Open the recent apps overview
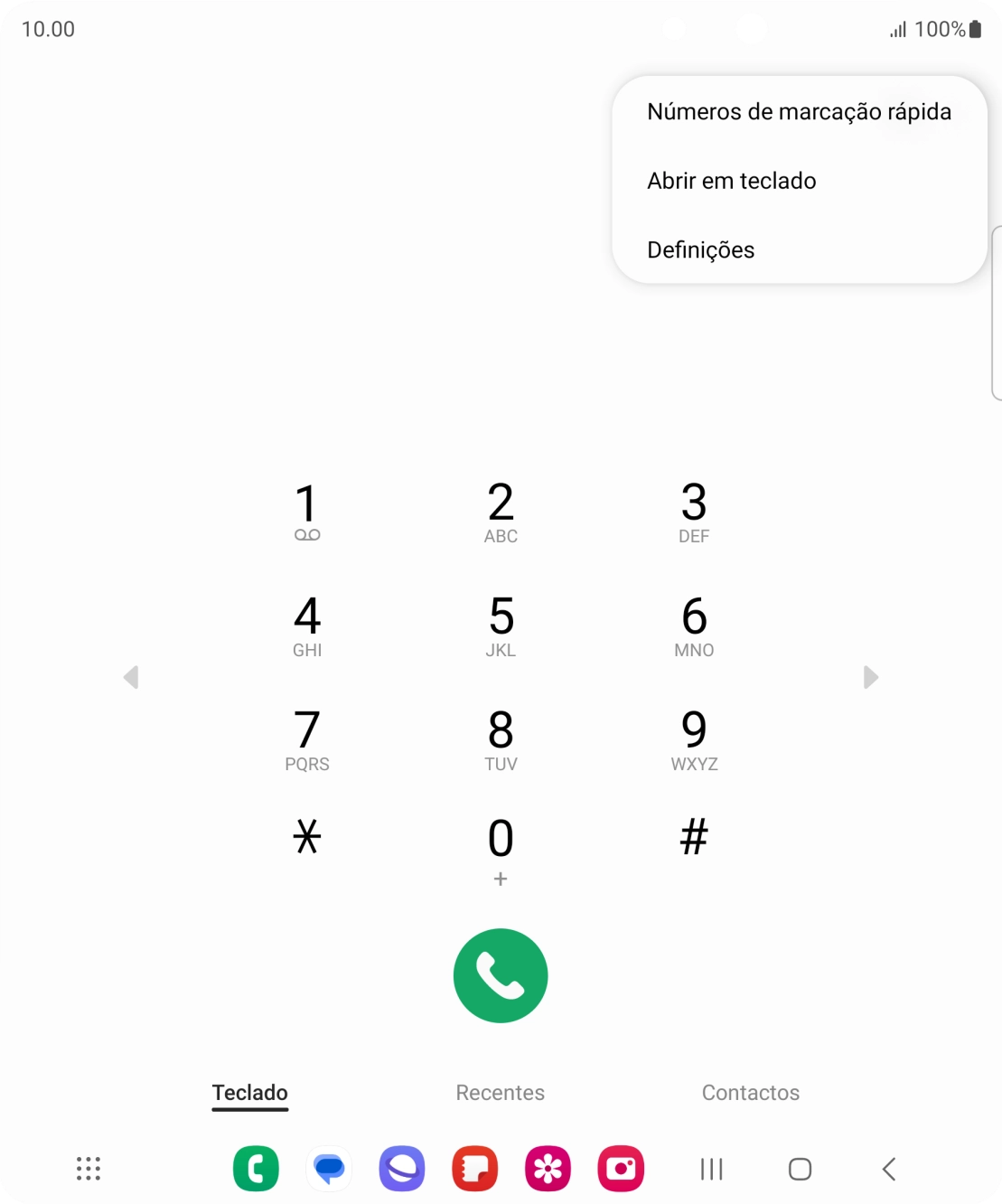Viewport: 1002px width, 1204px height. pyautogui.click(x=711, y=1168)
